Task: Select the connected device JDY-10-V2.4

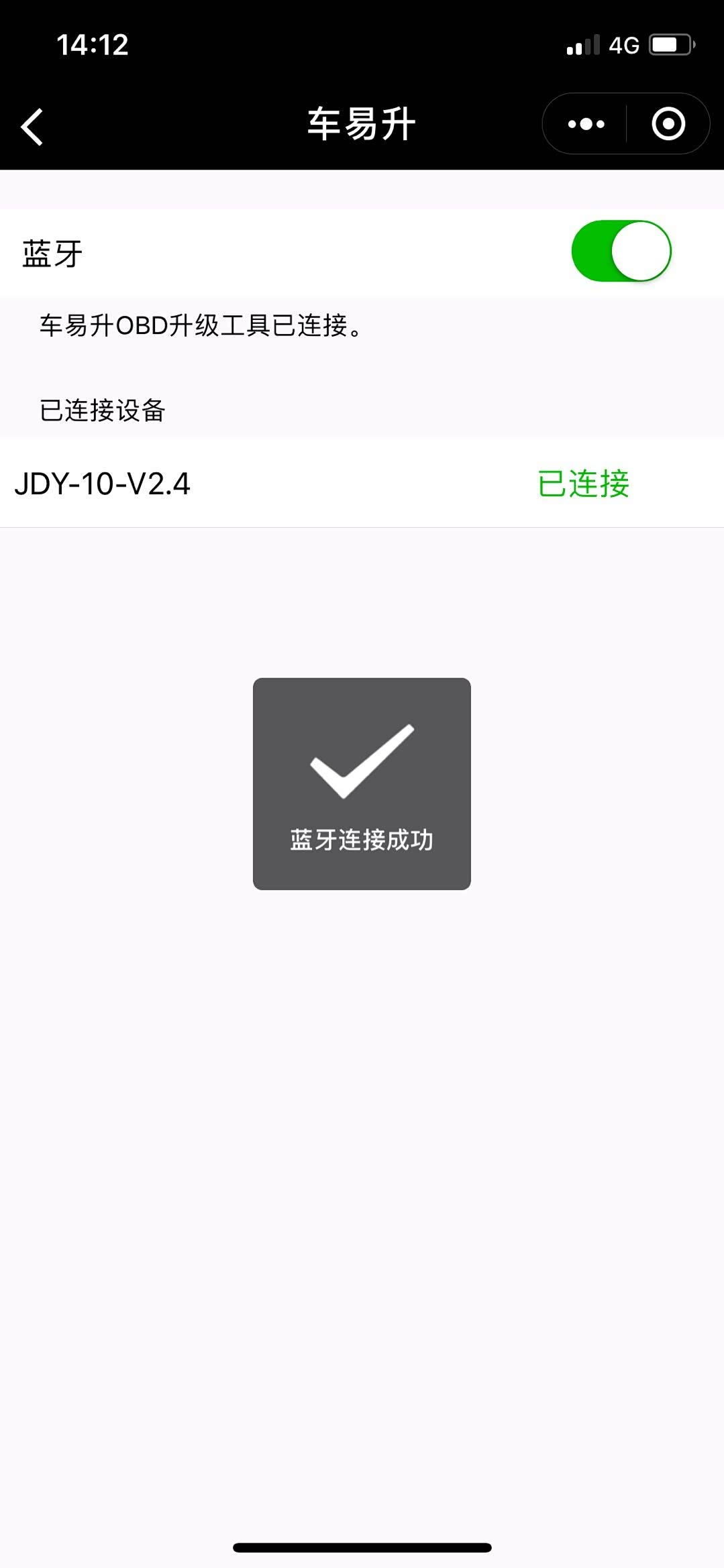Action: [x=102, y=484]
